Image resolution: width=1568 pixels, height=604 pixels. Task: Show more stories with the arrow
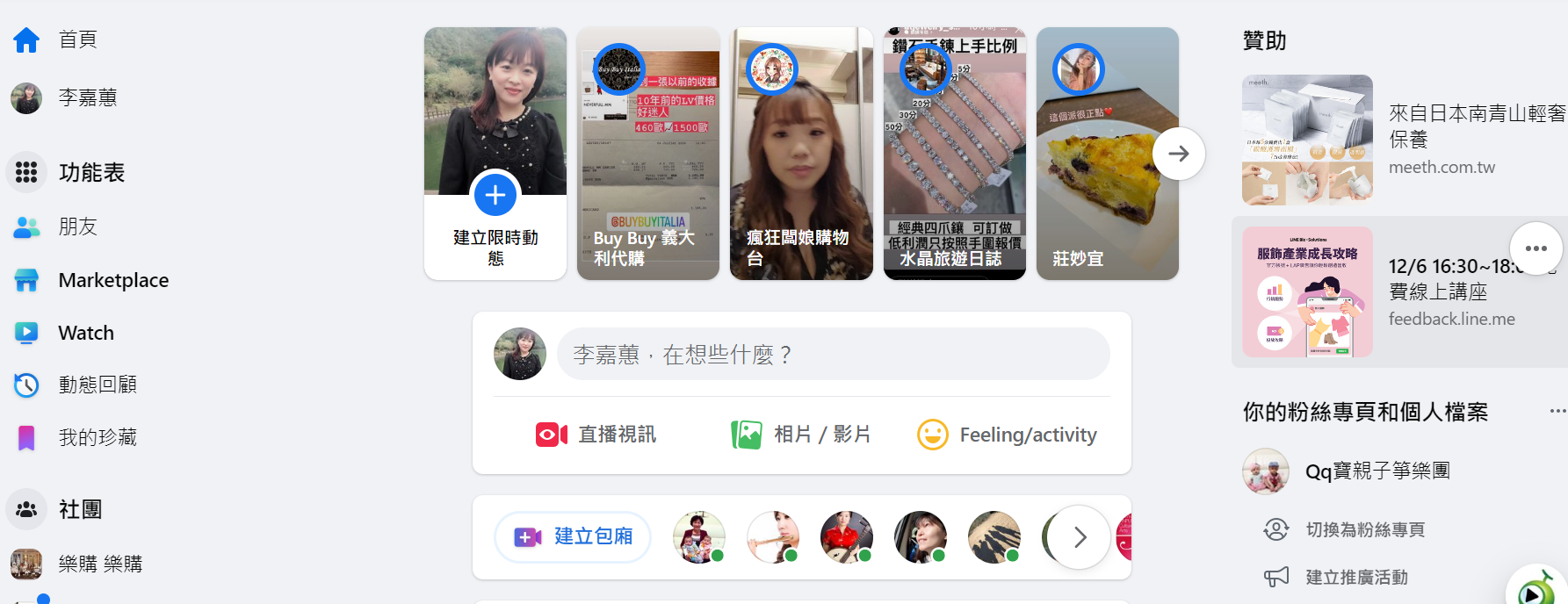click(x=1179, y=154)
